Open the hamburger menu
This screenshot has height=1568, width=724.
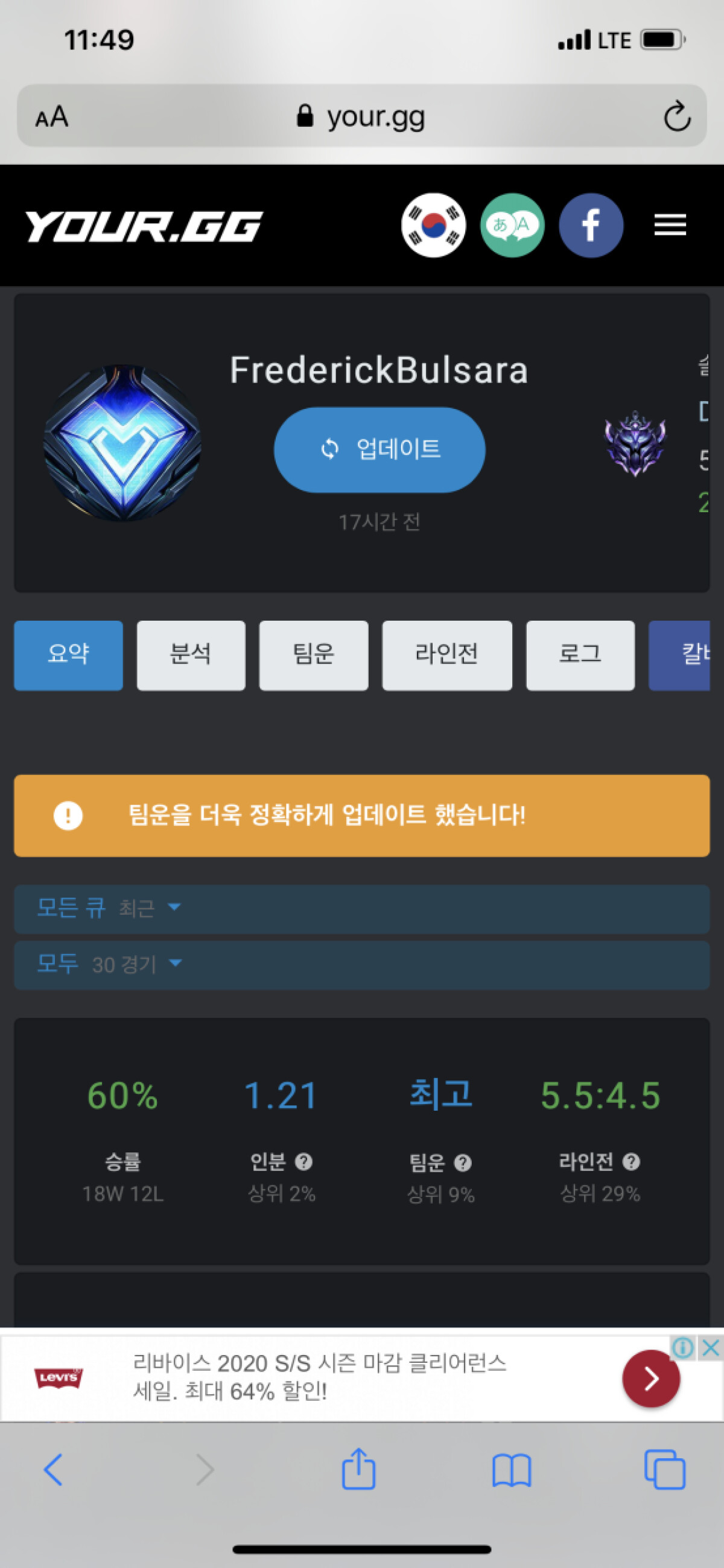[670, 225]
